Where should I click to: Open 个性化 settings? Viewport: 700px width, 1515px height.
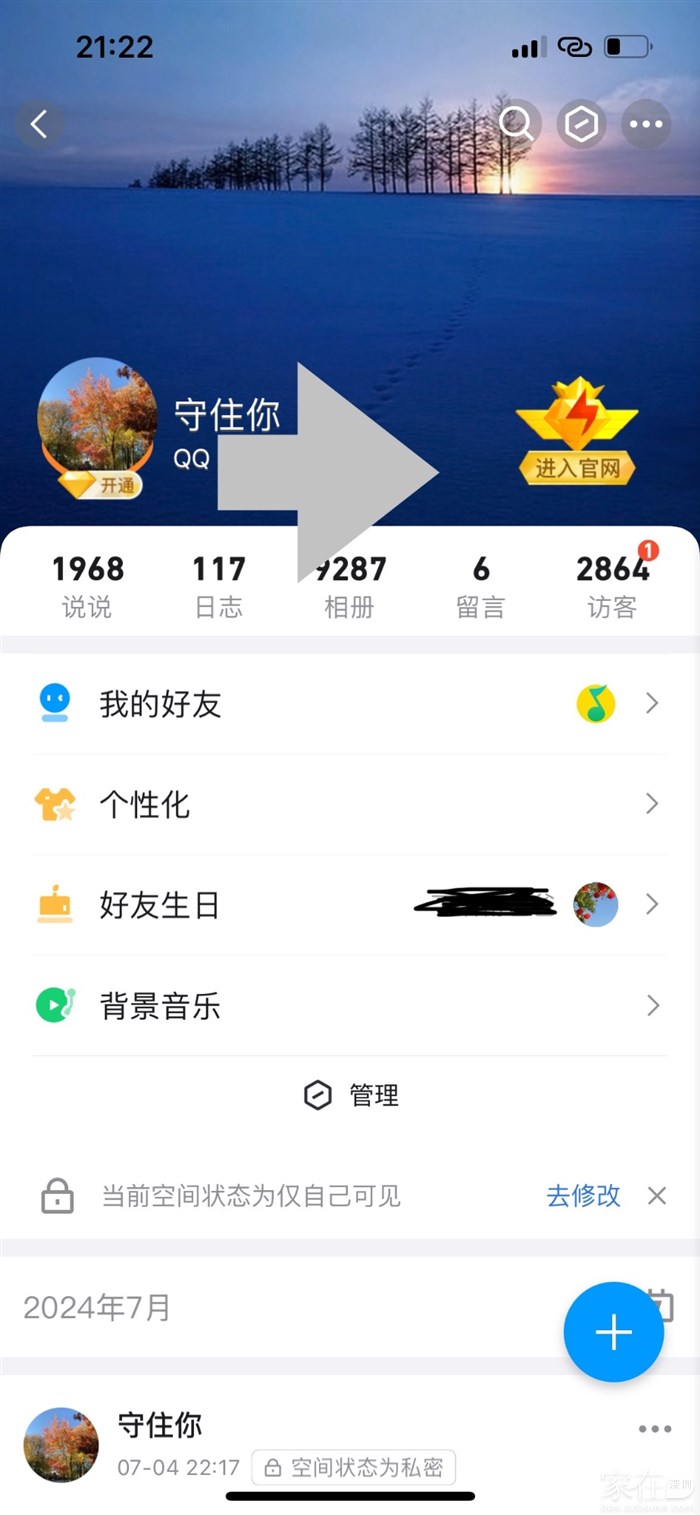coord(349,804)
